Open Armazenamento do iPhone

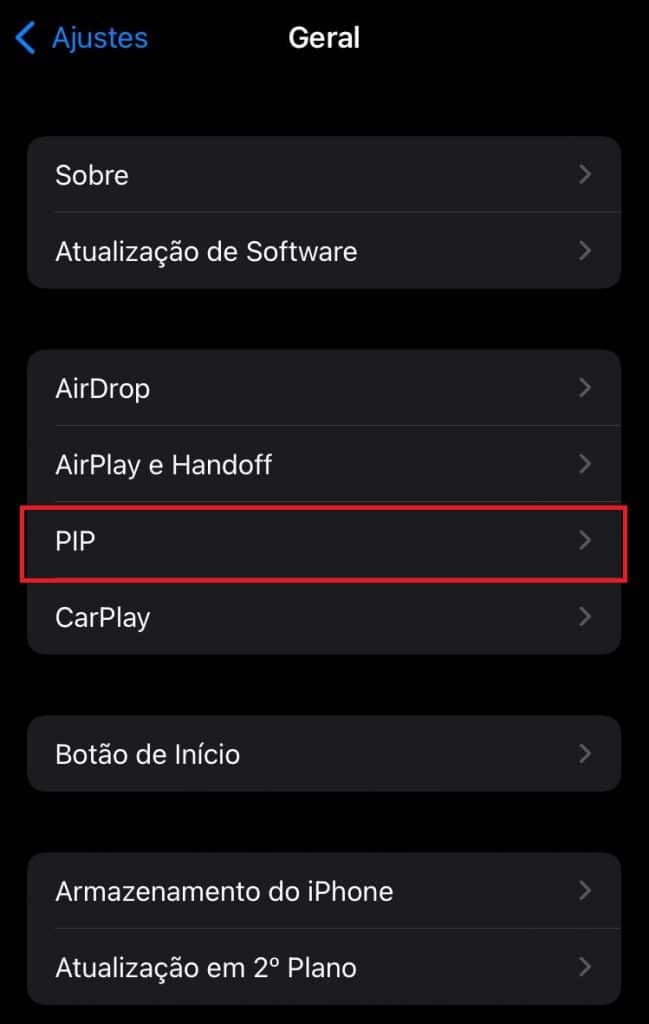[323, 890]
